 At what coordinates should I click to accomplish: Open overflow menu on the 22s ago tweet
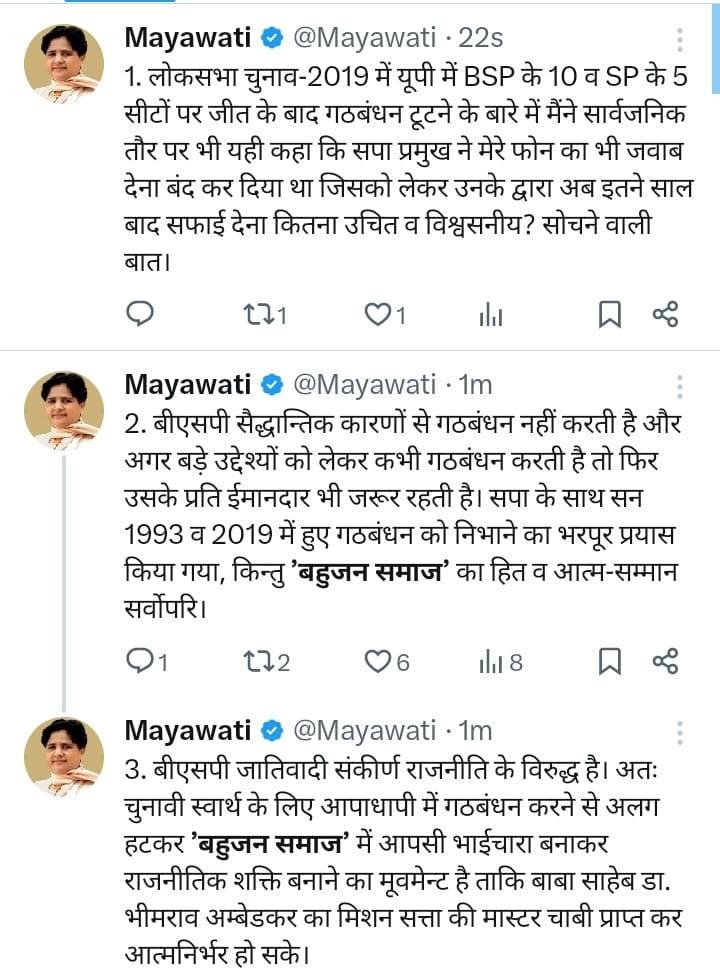click(x=680, y=40)
